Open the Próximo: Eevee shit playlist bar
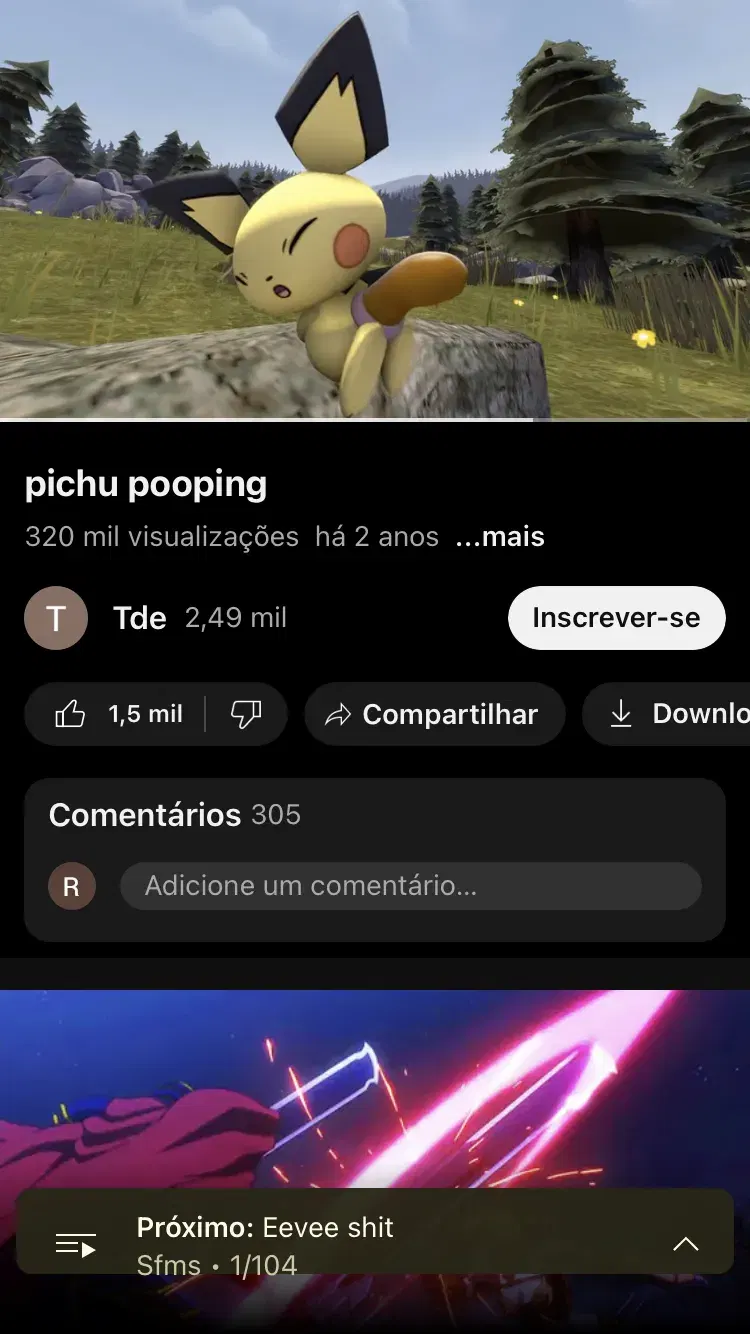This screenshot has height=1334, width=750. pyautogui.click(x=375, y=1232)
